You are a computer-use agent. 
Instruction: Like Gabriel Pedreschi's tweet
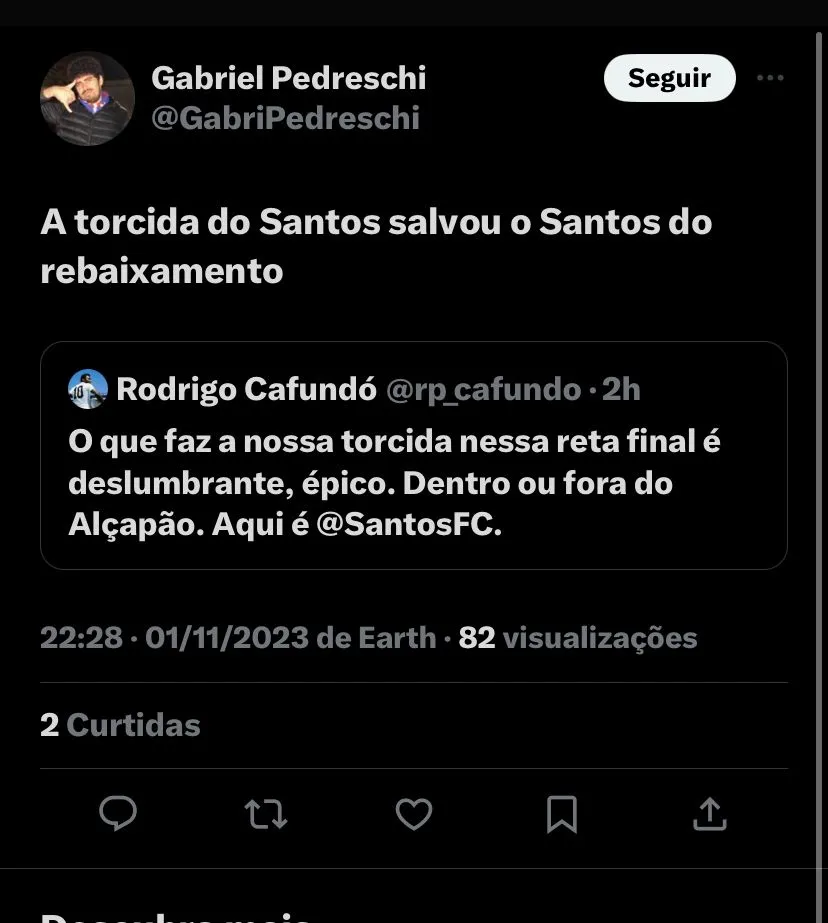pos(414,814)
